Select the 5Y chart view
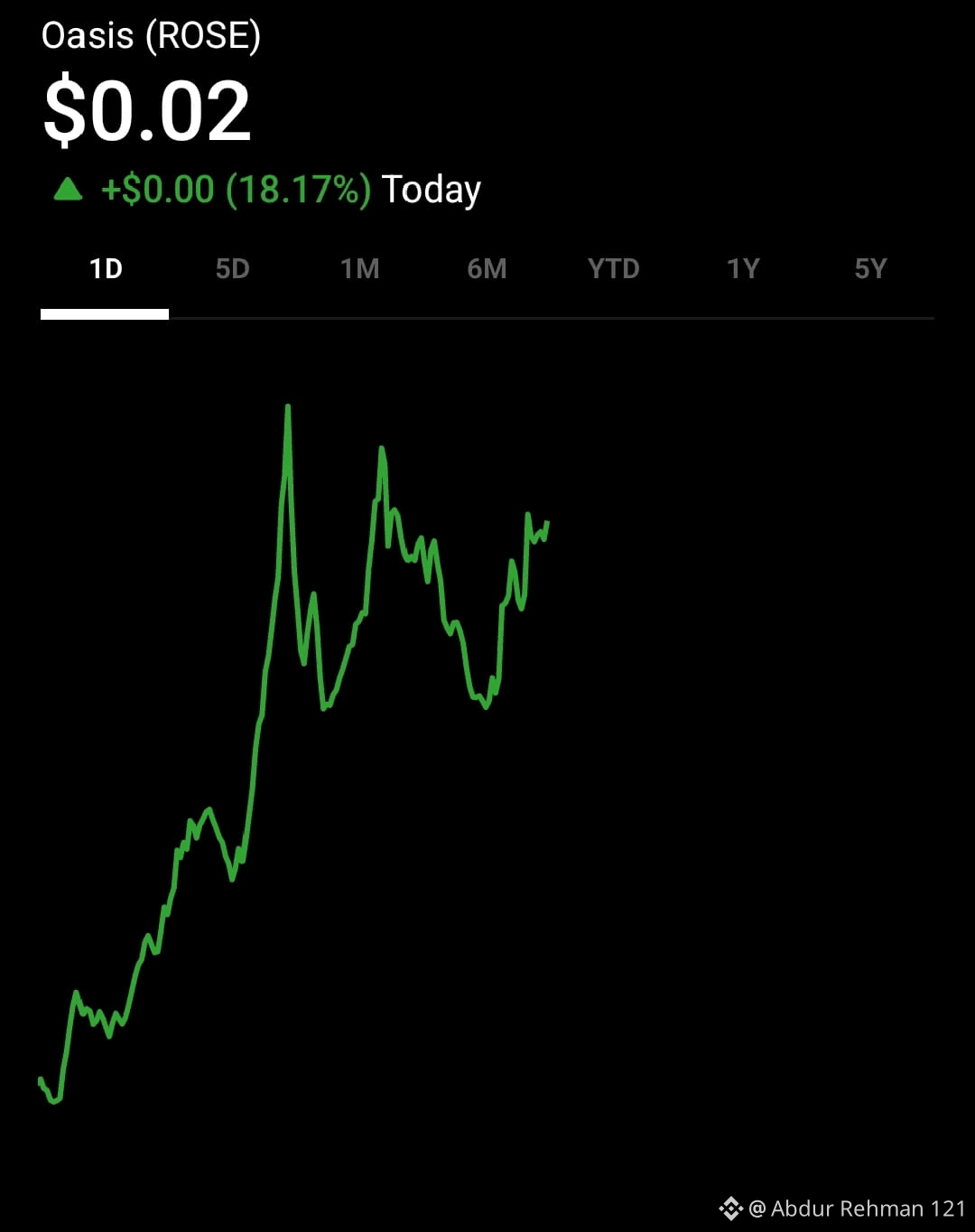Screen dimensions: 975x1232 pos(868,268)
